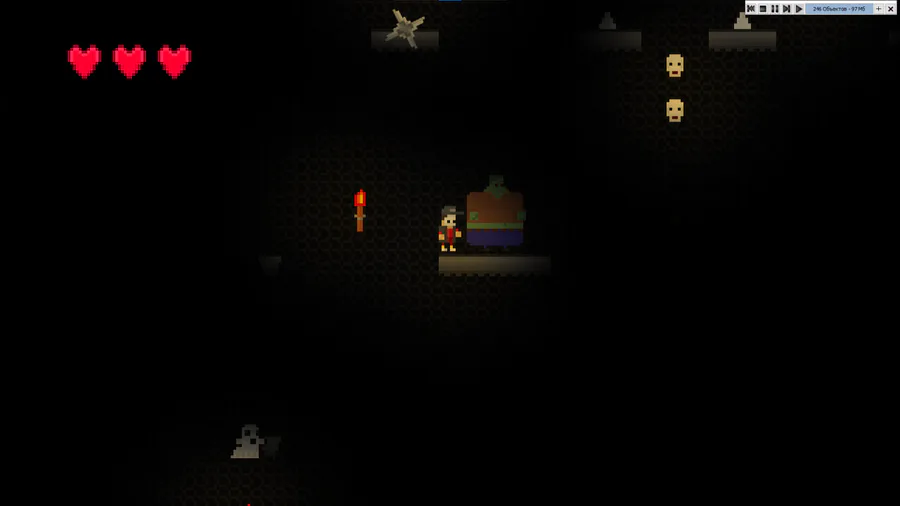Expand the toolbar with the plus button
This screenshot has width=900, height=506.
(879, 9)
